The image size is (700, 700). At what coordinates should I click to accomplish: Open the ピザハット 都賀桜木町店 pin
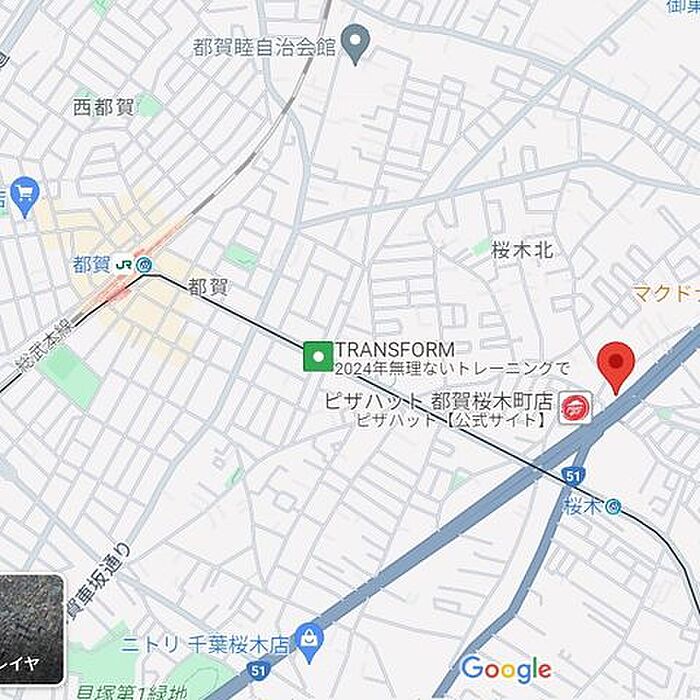click(x=576, y=408)
